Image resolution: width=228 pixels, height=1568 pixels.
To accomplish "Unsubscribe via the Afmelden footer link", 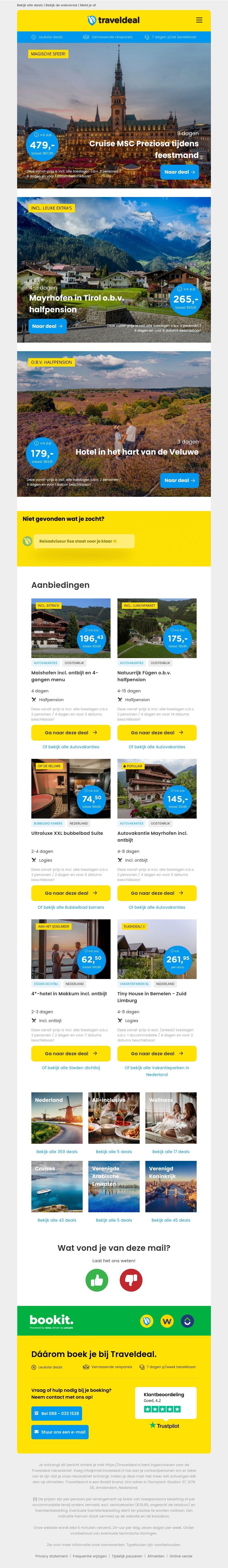I will [156, 1556].
